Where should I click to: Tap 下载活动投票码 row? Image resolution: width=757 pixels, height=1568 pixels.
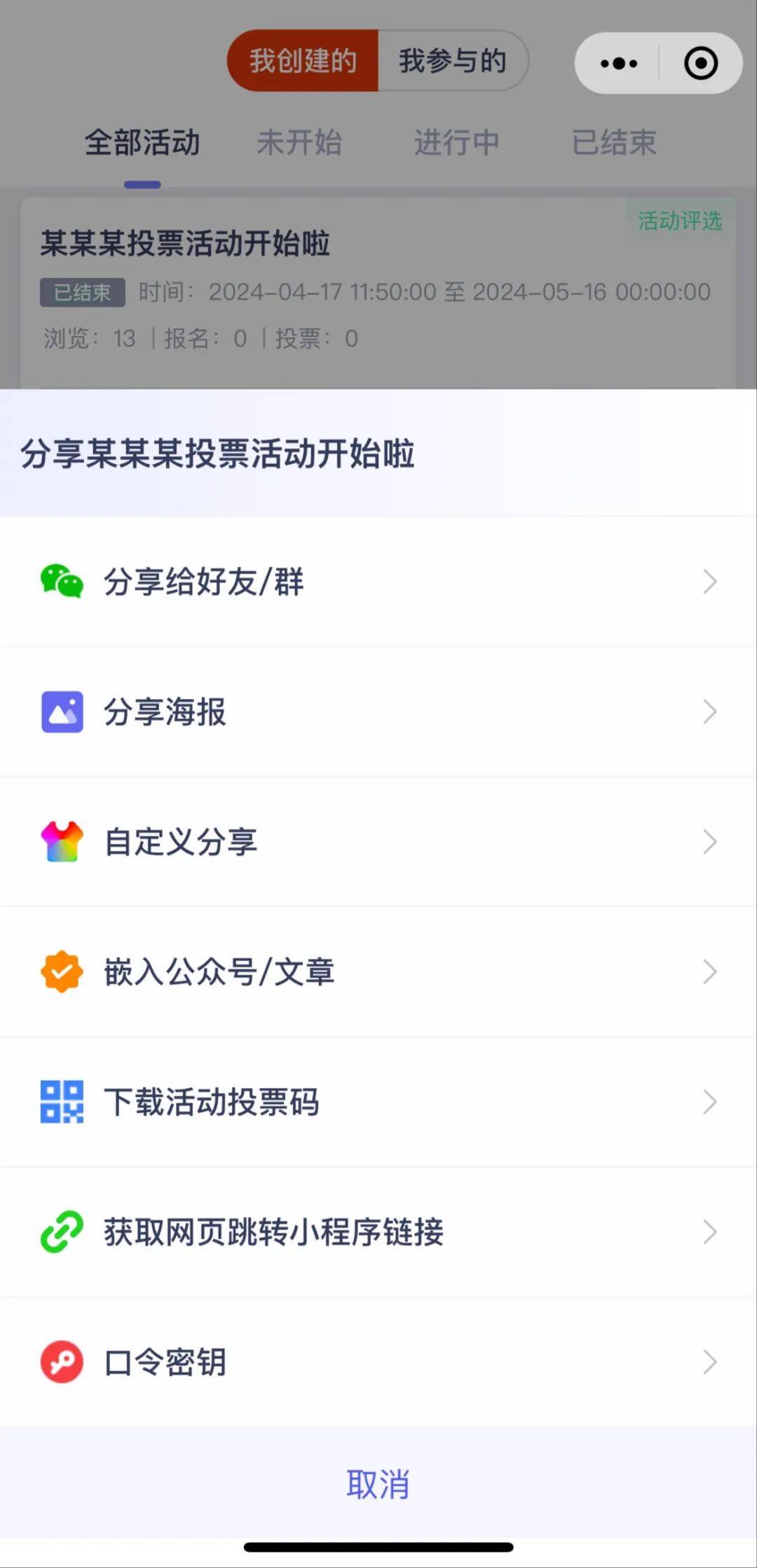pos(378,1102)
